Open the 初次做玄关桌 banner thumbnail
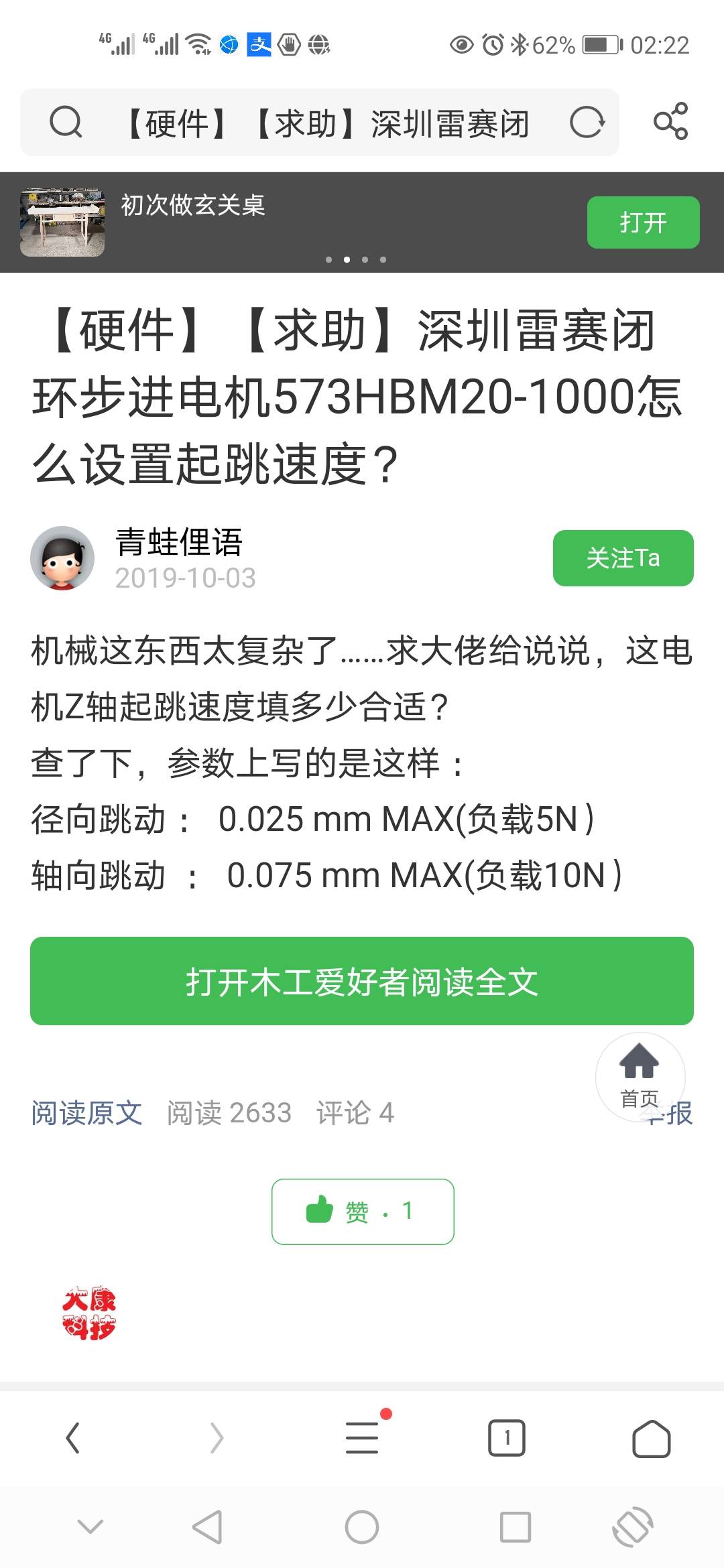Image resolution: width=724 pixels, height=1568 pixels. [x=62, y=222]
